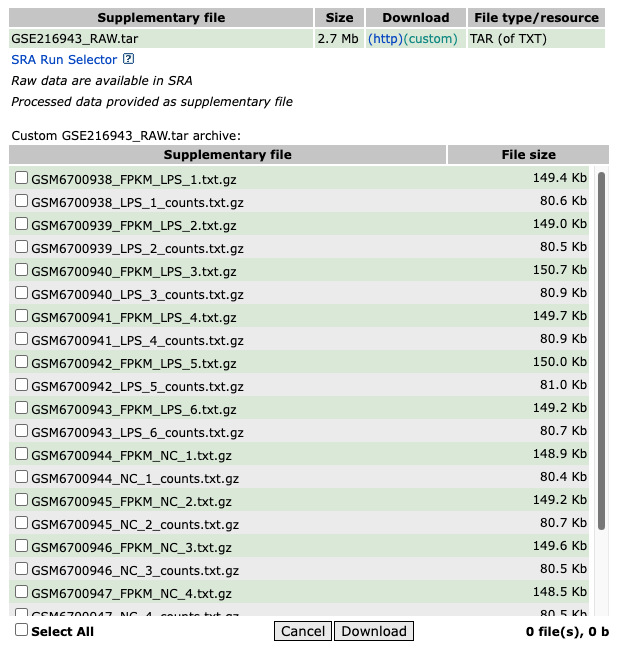
Task: Select GSM6700941_FPKM_LPS_4.txt.gz checkbox
Action: 22,316
